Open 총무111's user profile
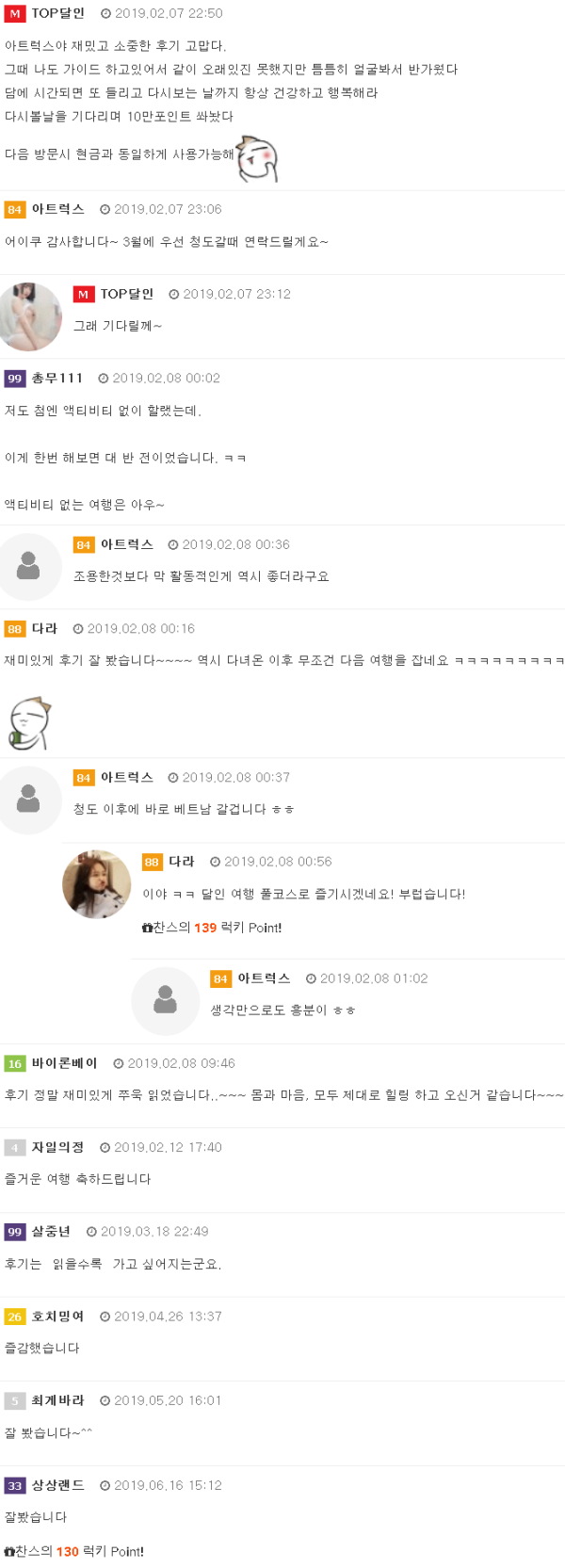This screenshot has width=565, height=1568. pyautogui.click(x=56, y=378)
